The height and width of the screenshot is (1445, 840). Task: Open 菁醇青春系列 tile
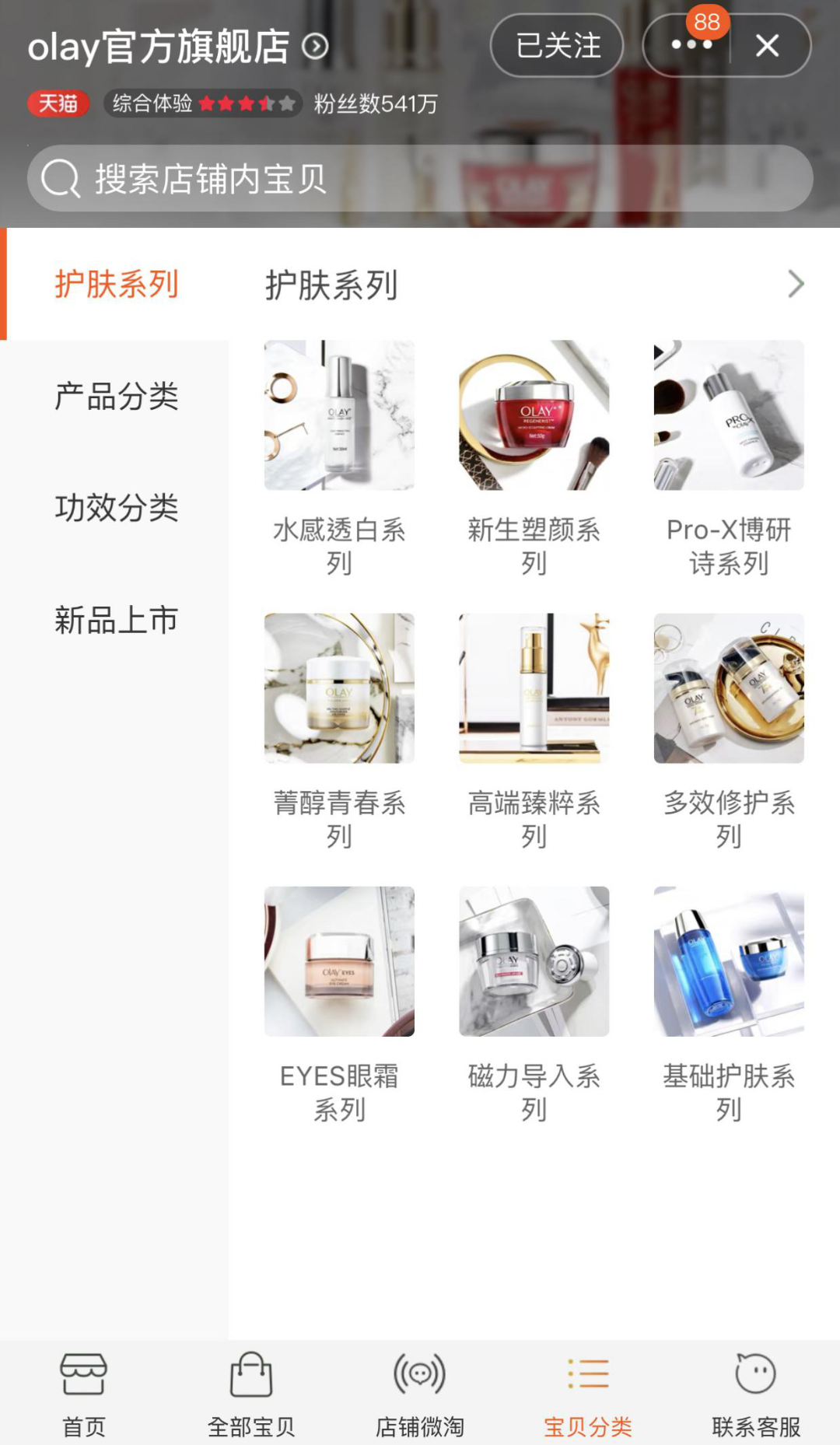[x=339, y=688]
